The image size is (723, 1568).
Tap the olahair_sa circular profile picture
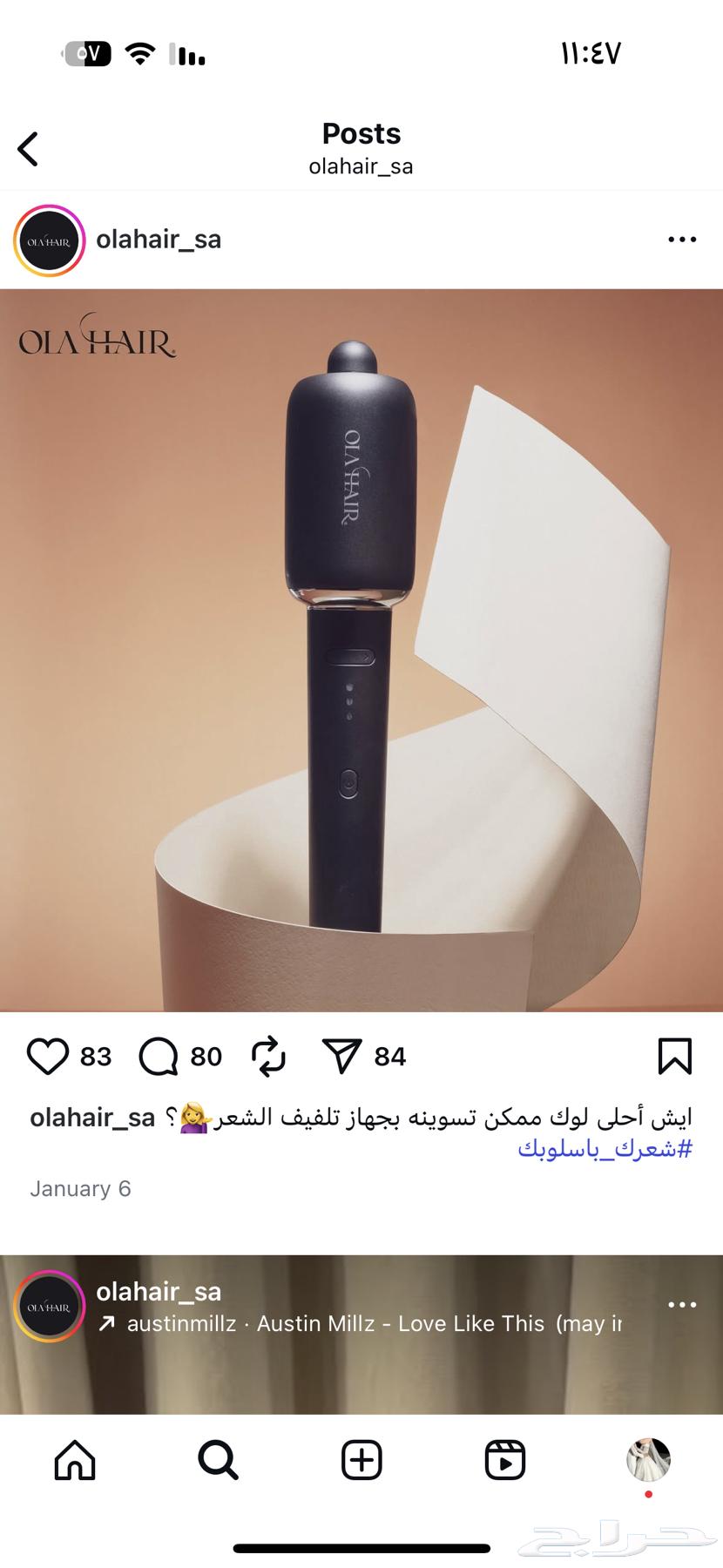[x=49, y=240]
